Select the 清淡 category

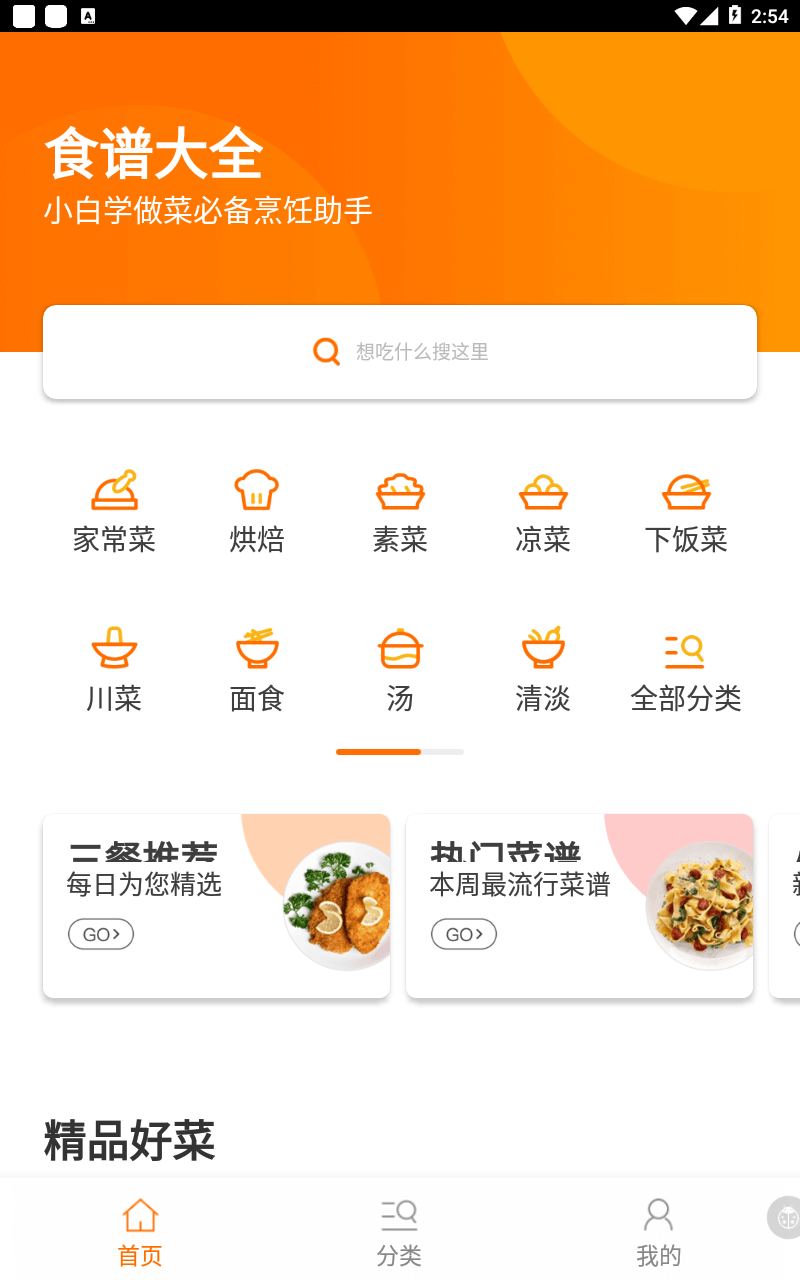point(543,670)
